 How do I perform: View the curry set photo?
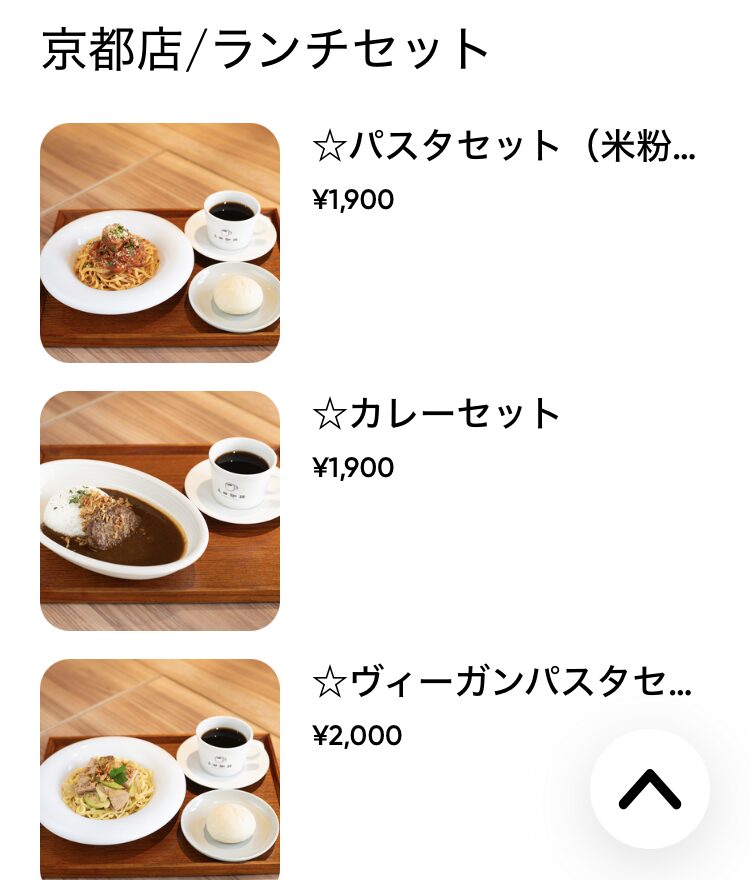160,511
